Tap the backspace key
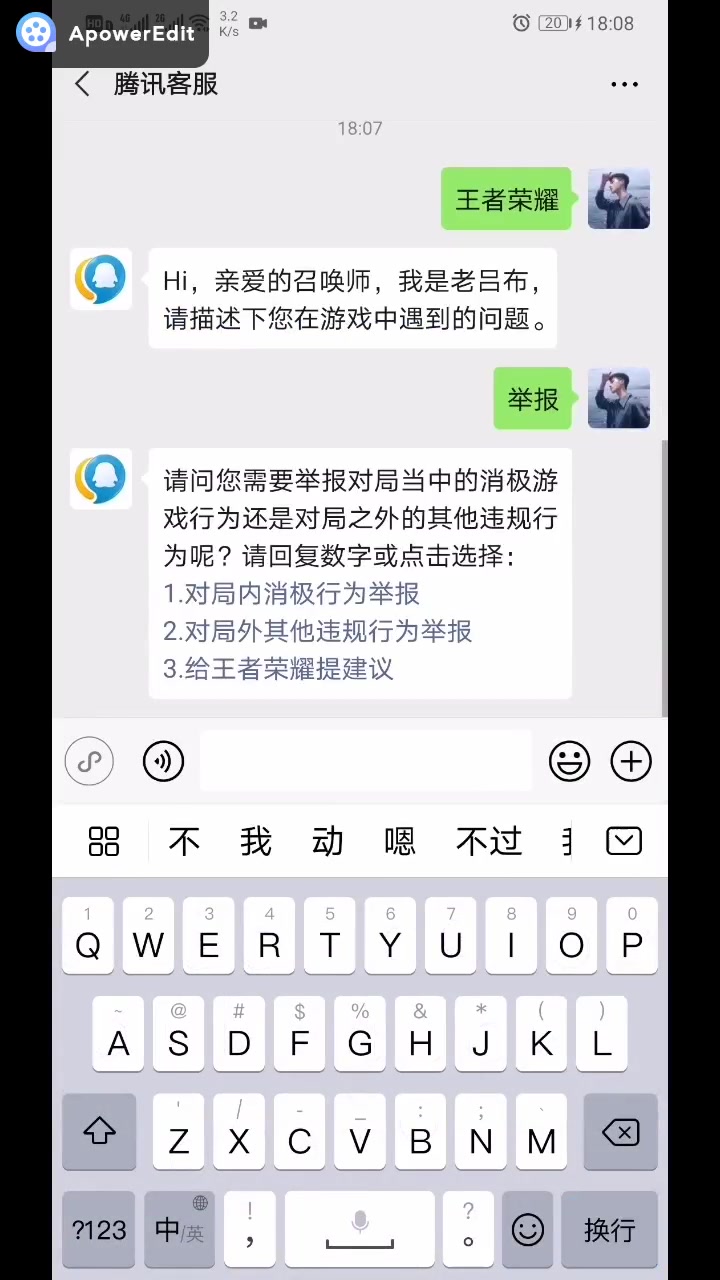This screenshot has height=1280, width=720. tap(620, 1132)
